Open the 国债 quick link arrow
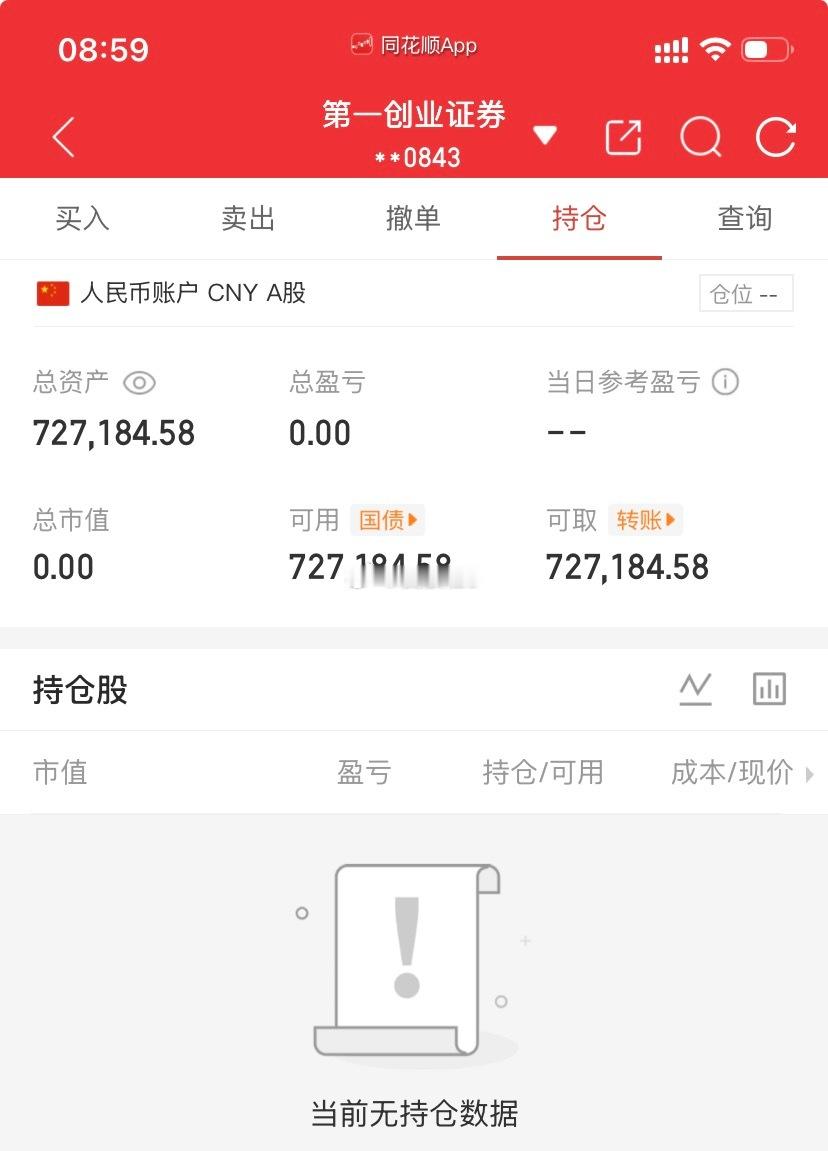This screenshot has width=828, height=1151. 388,519
